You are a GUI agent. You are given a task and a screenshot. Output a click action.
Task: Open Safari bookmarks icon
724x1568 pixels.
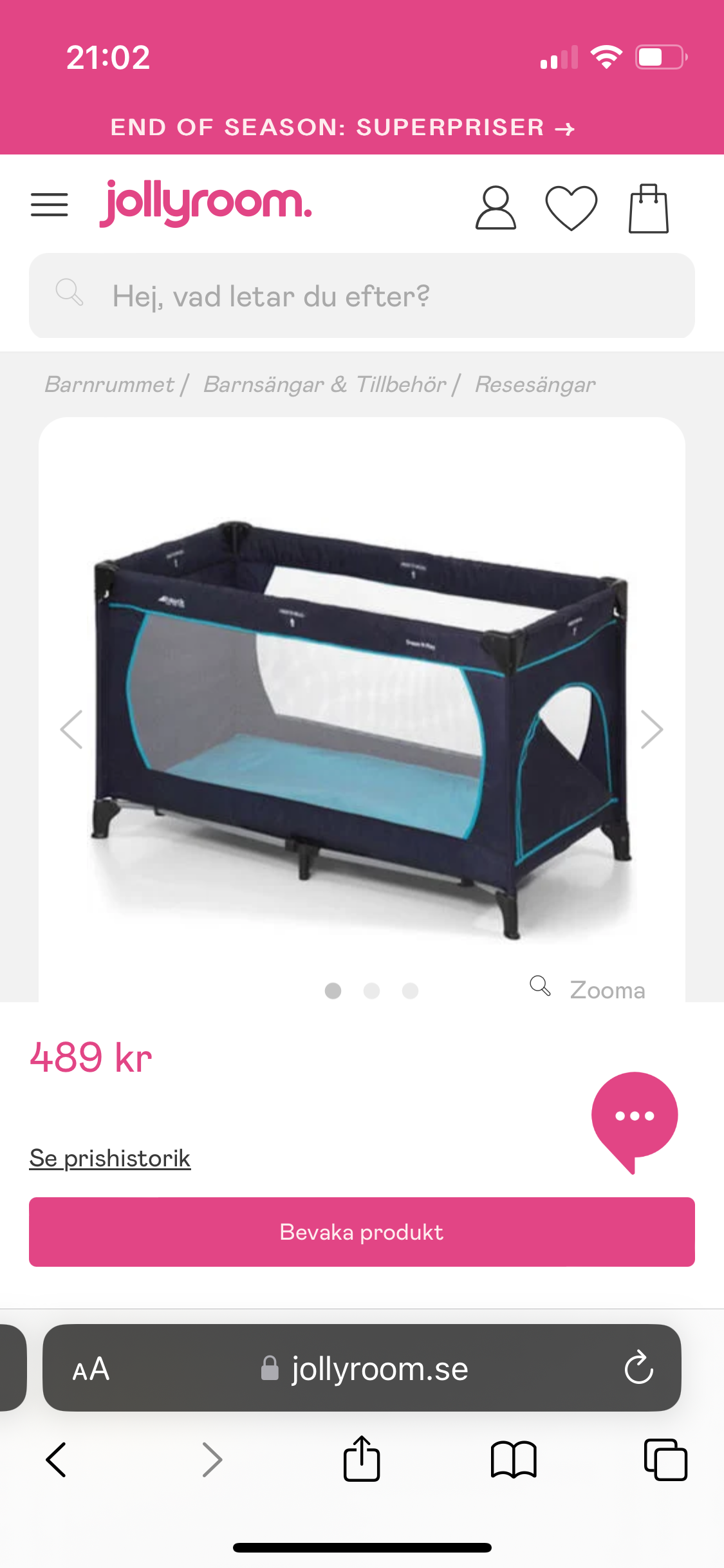pyautogui.click(x=514, y=1460)
